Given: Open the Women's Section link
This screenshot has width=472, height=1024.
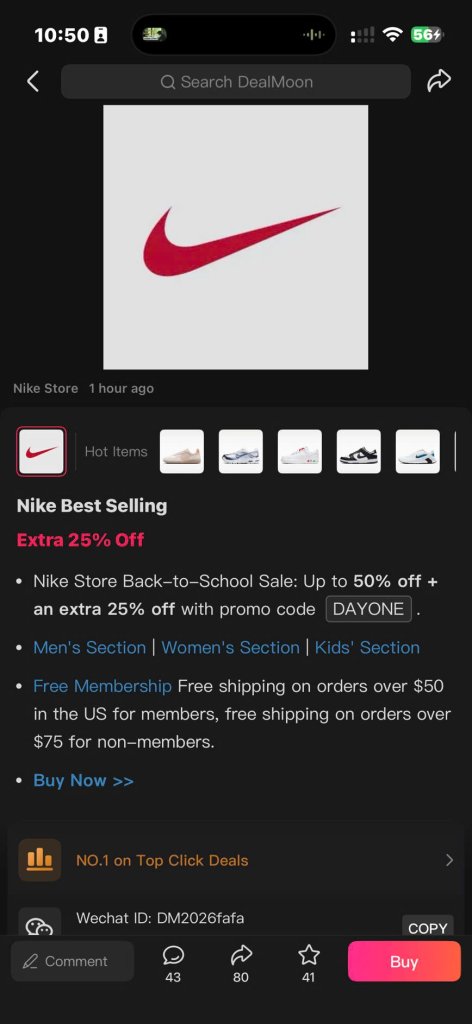Looking at the screenshot, I should (x=230, y=647).
